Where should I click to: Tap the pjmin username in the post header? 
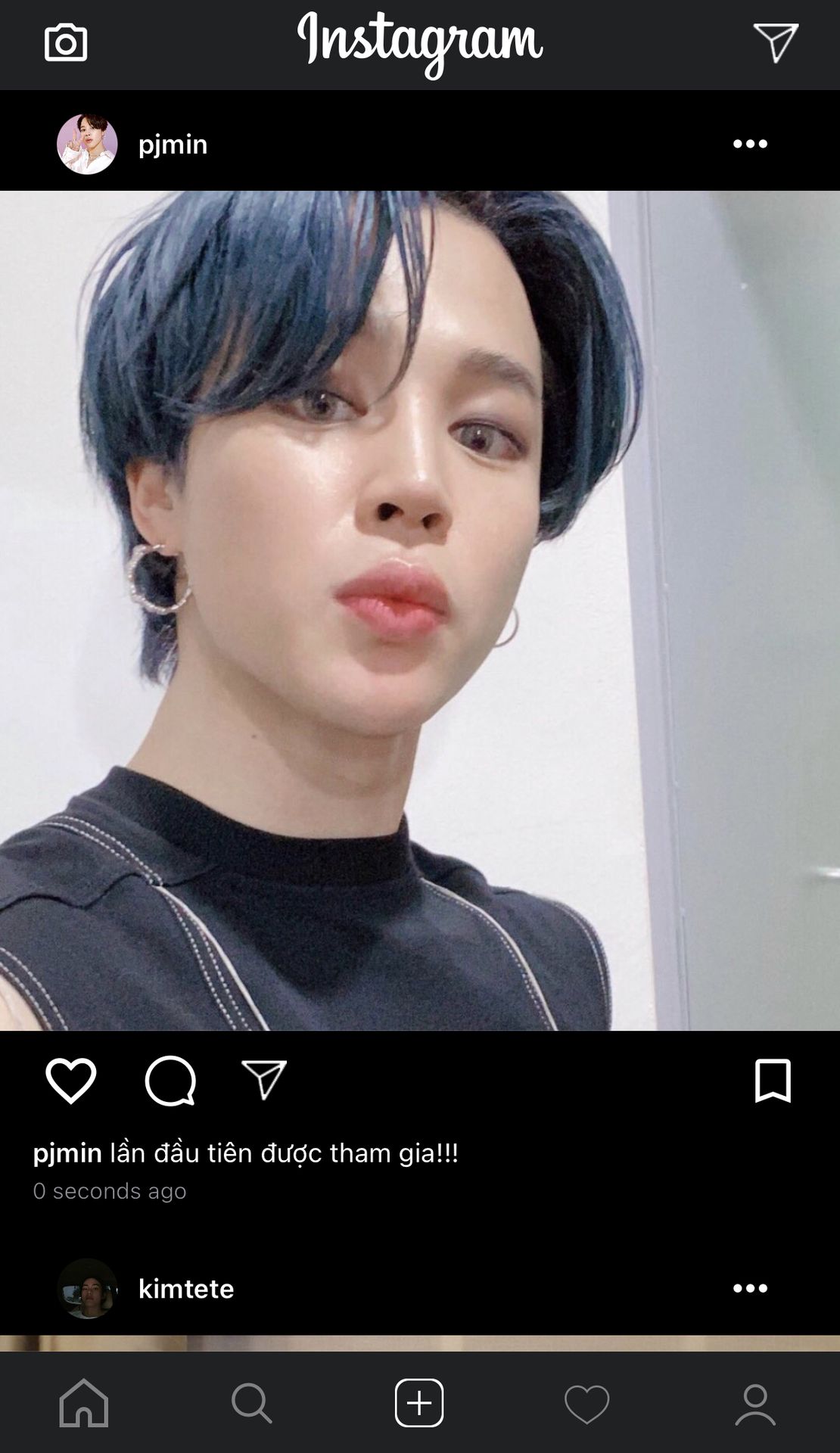coord(173,144)
